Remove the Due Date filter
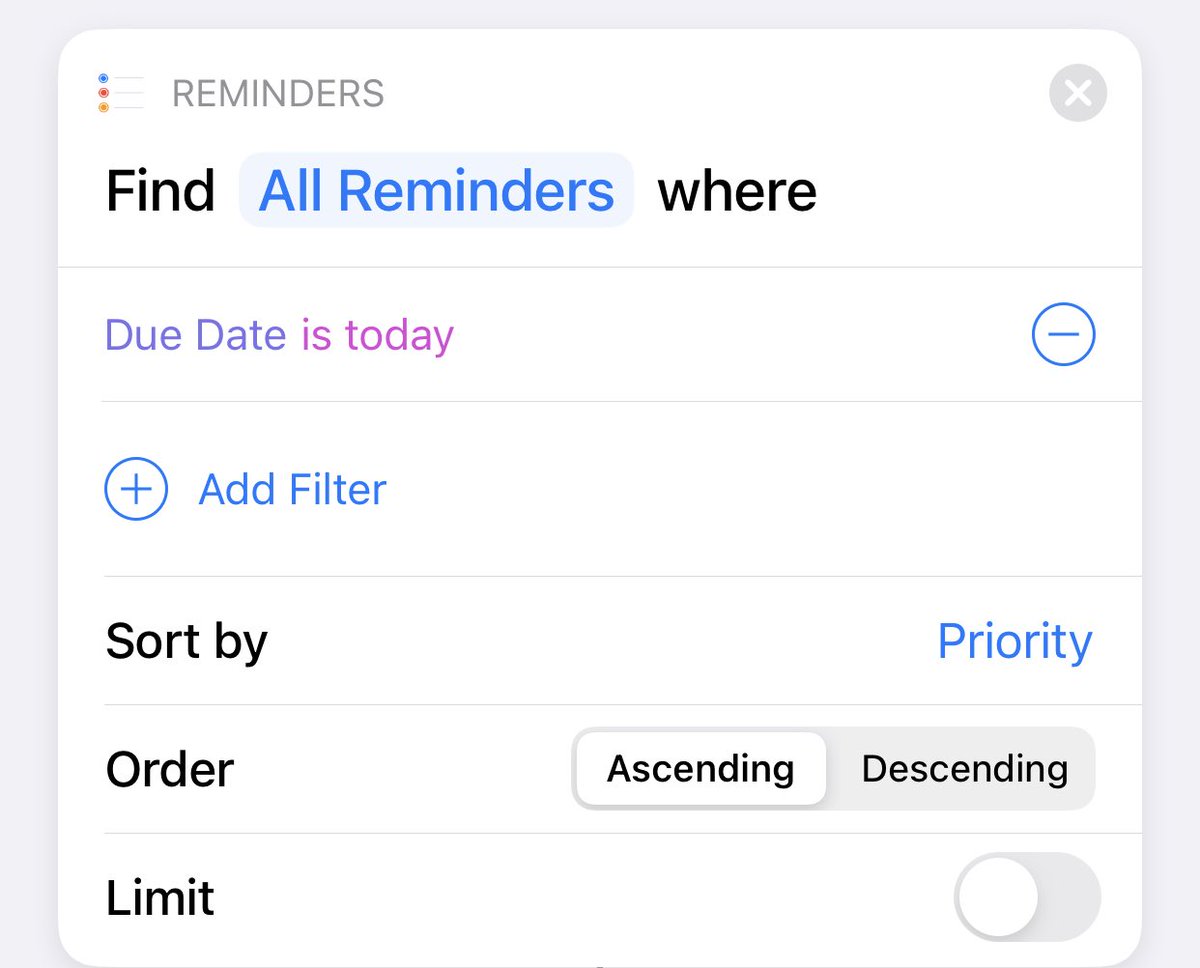This screenshot has height=968, width=1200. point(1063,335)
